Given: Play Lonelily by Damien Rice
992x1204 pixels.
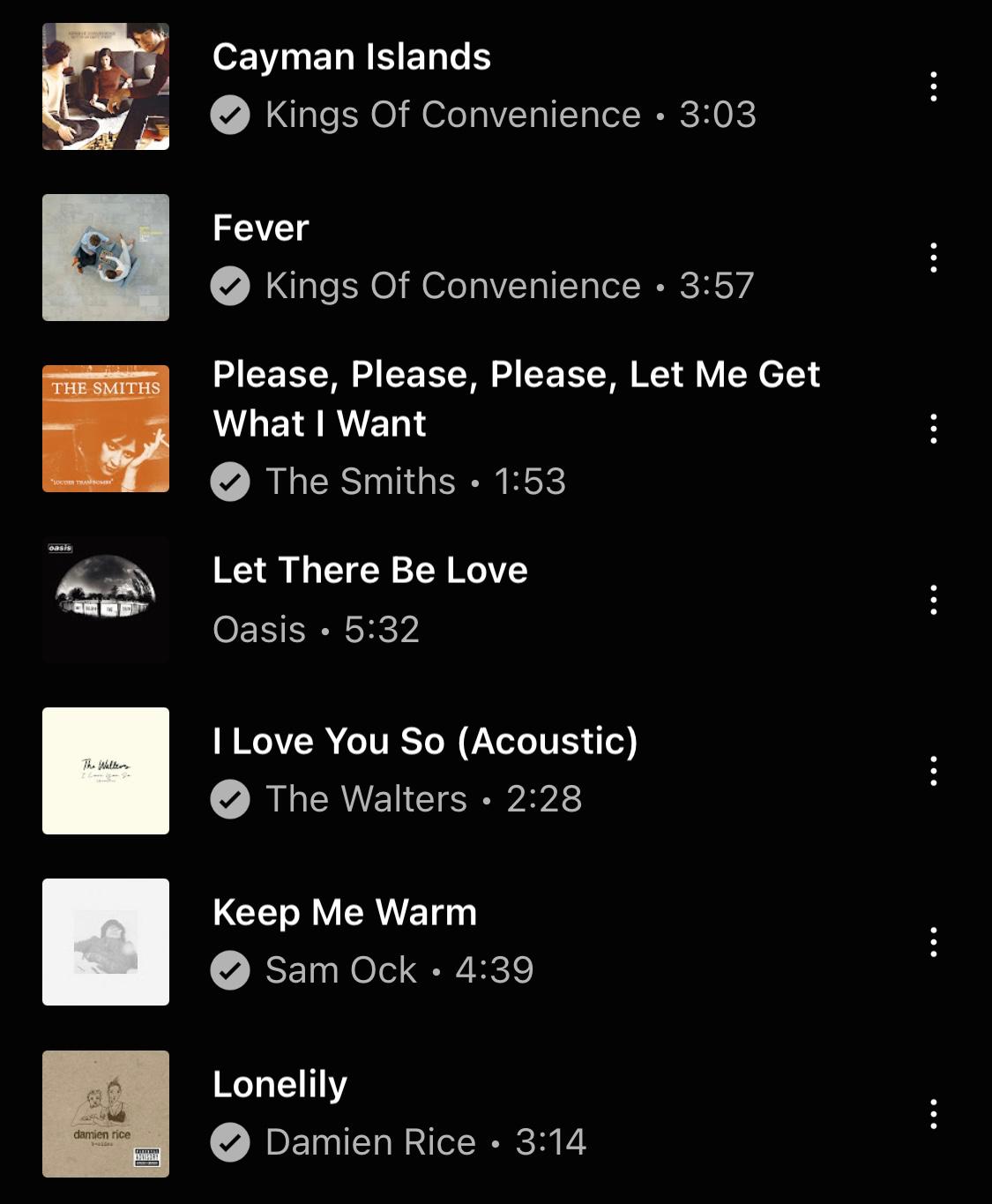Looking at the screenshot, I should 280,1084.
